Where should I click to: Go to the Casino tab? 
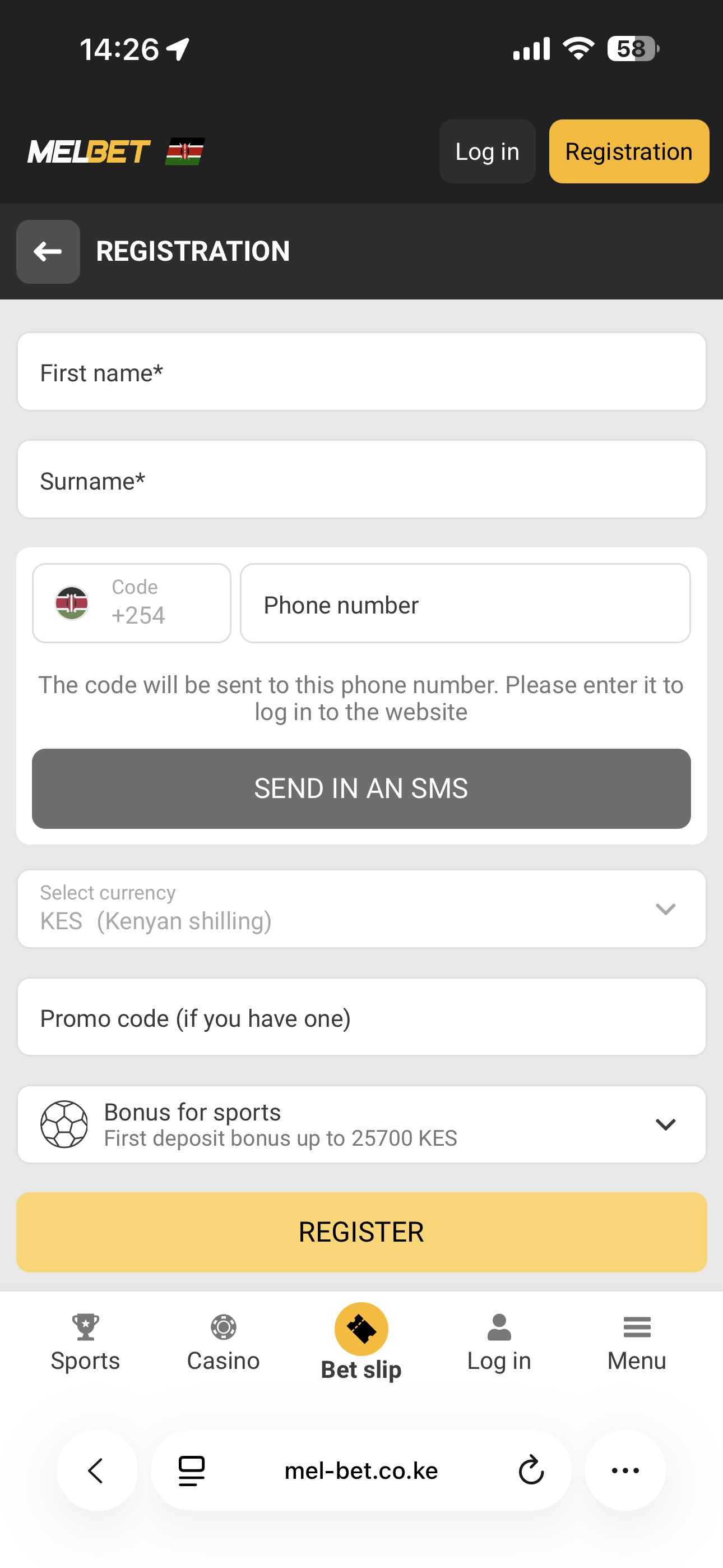pos(224,1343)
